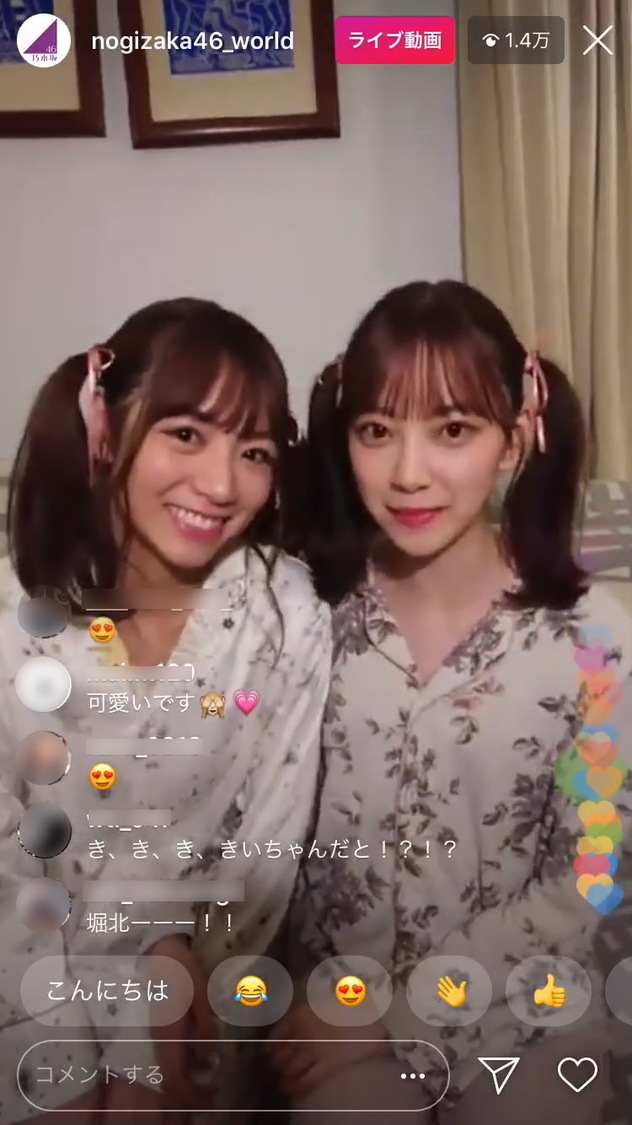This screenshot has height=1125, width=632.
Task: Open the nogizaka46_world profile
Action: (192, 41)
